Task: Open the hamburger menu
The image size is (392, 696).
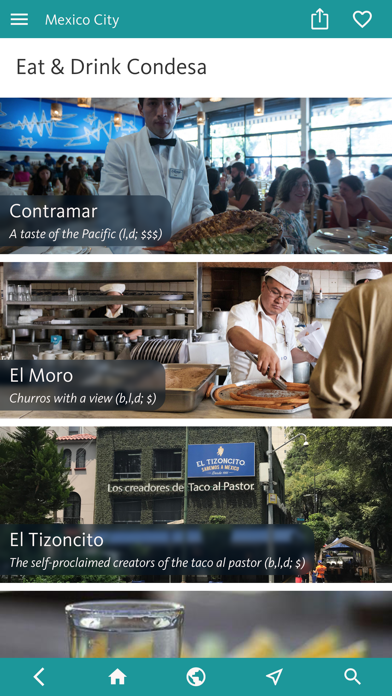Action: point(19,19)
